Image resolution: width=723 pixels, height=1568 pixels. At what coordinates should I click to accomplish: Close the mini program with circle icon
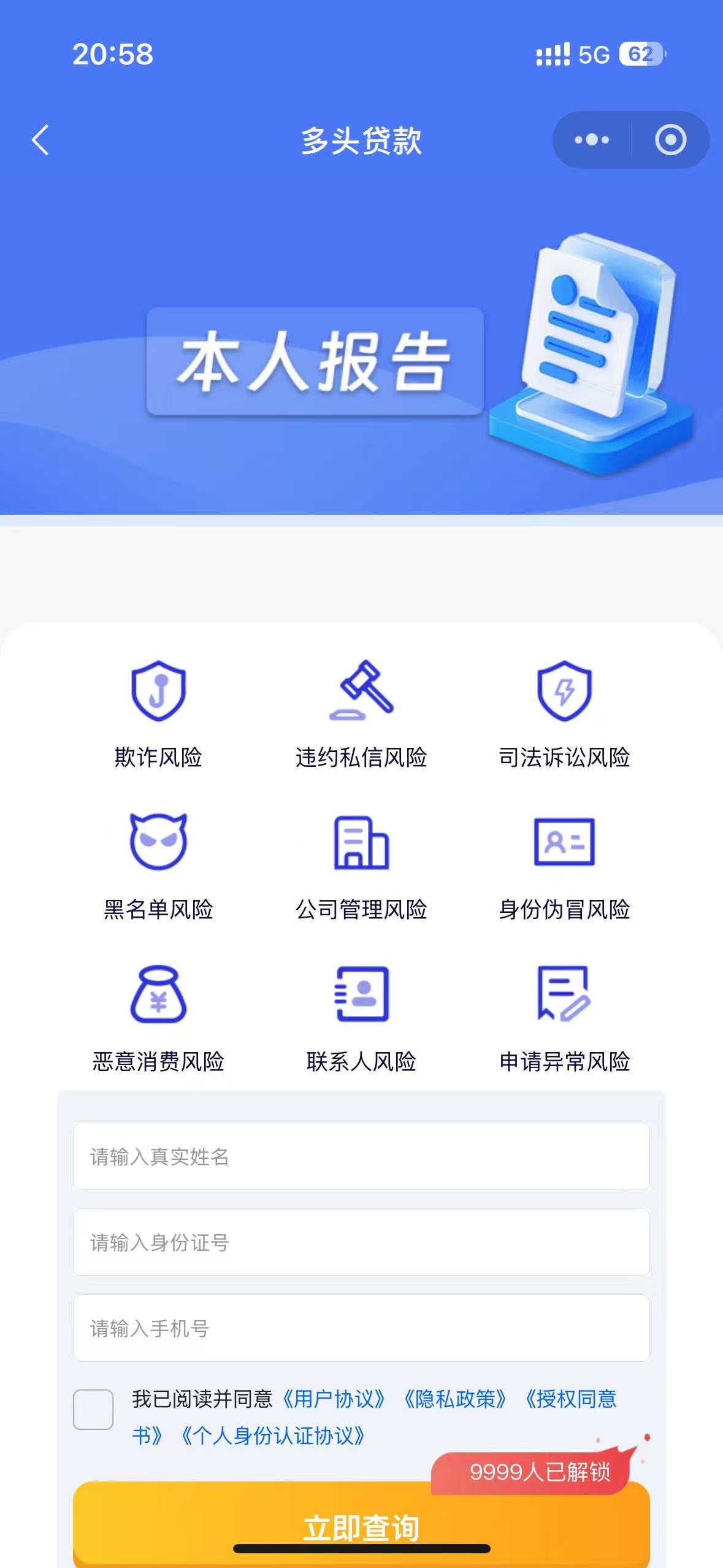(x=670, y=140)
